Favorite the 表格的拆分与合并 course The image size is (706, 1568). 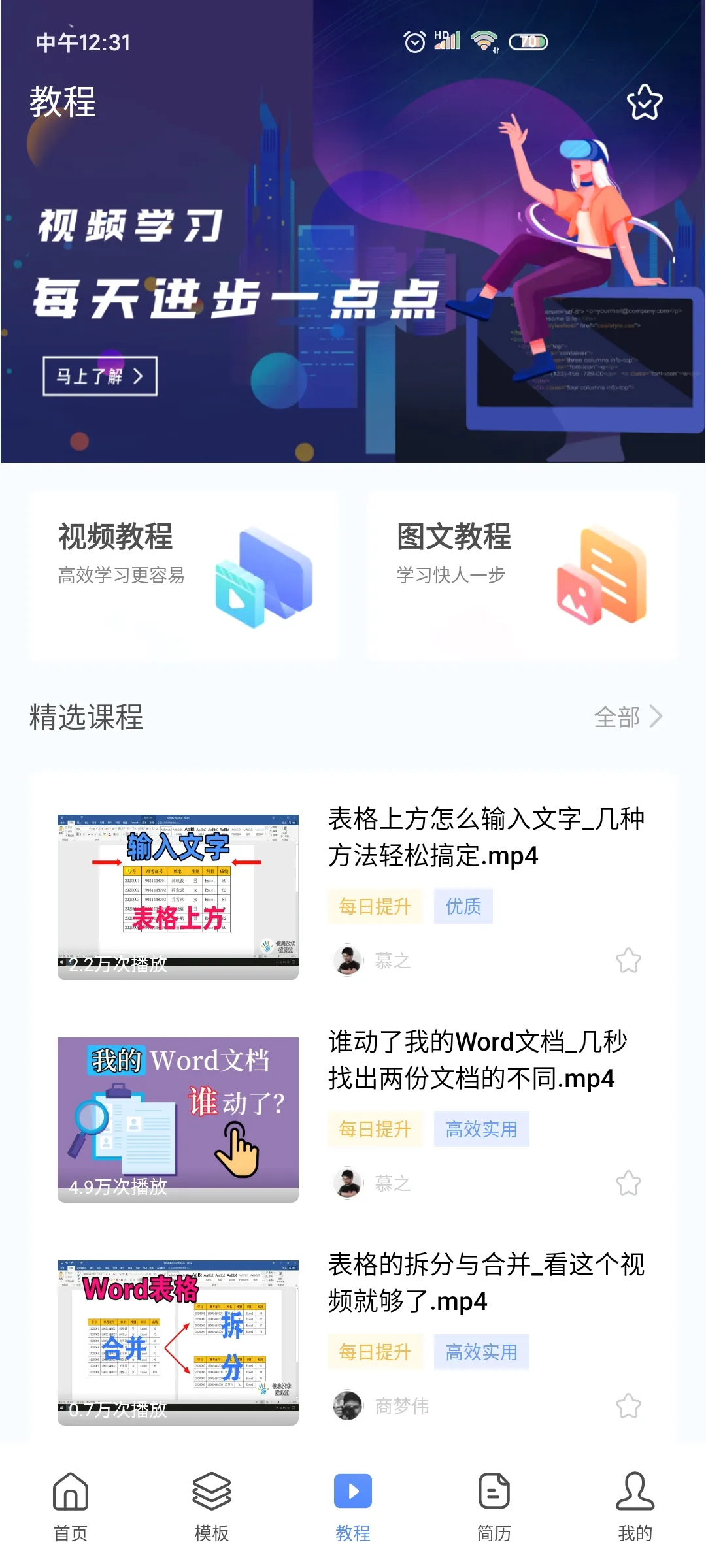click(628, 1406)
